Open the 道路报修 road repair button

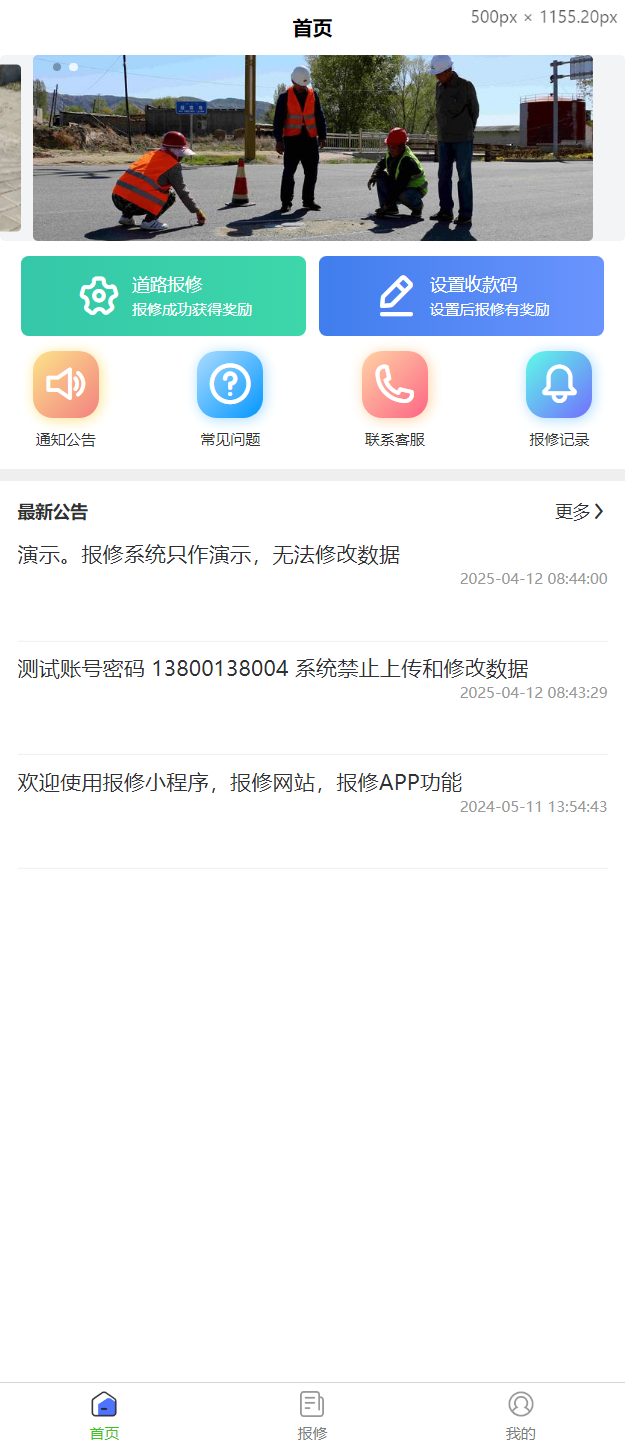click(163, 296)
